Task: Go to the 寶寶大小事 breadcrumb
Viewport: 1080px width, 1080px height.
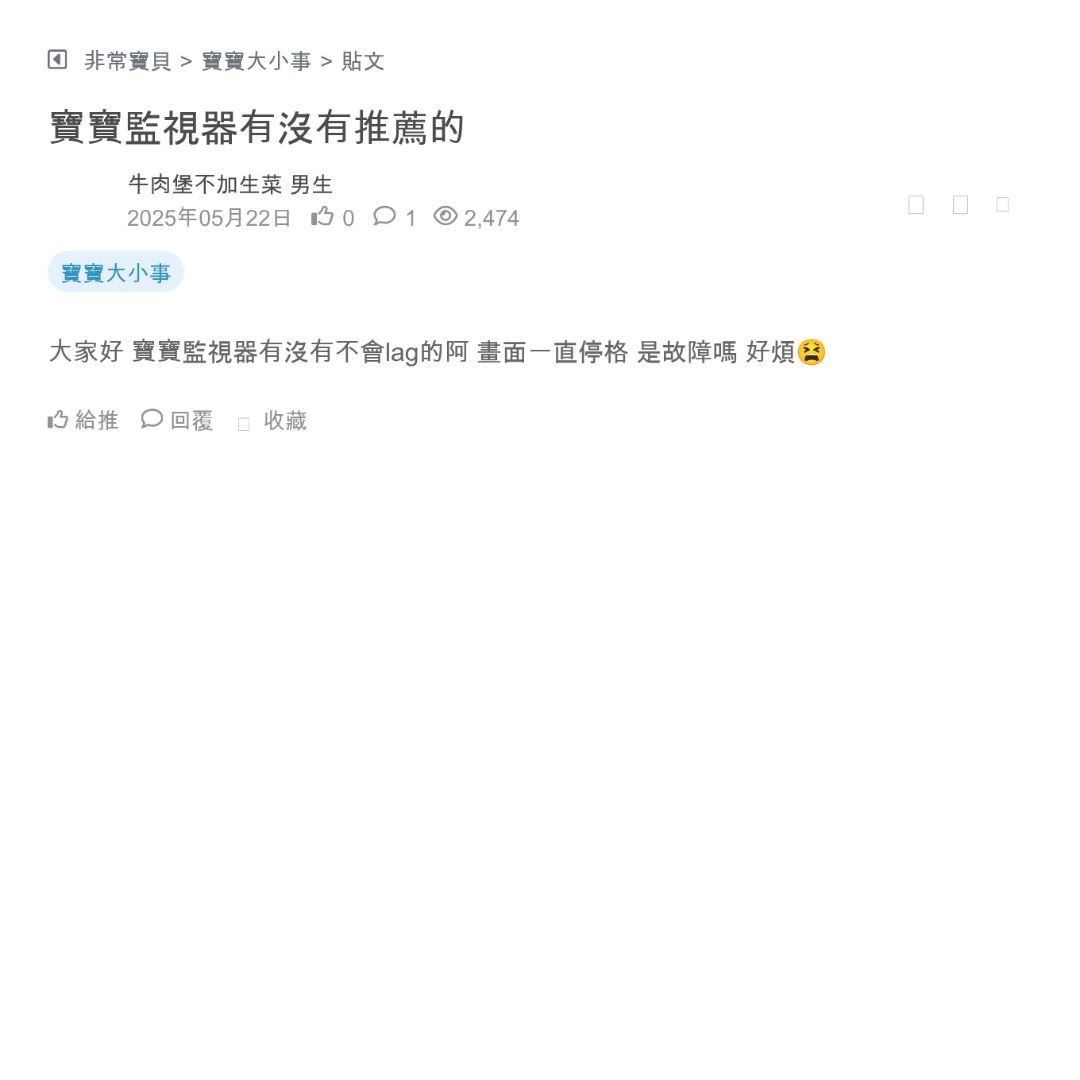Action: point(257,61)
